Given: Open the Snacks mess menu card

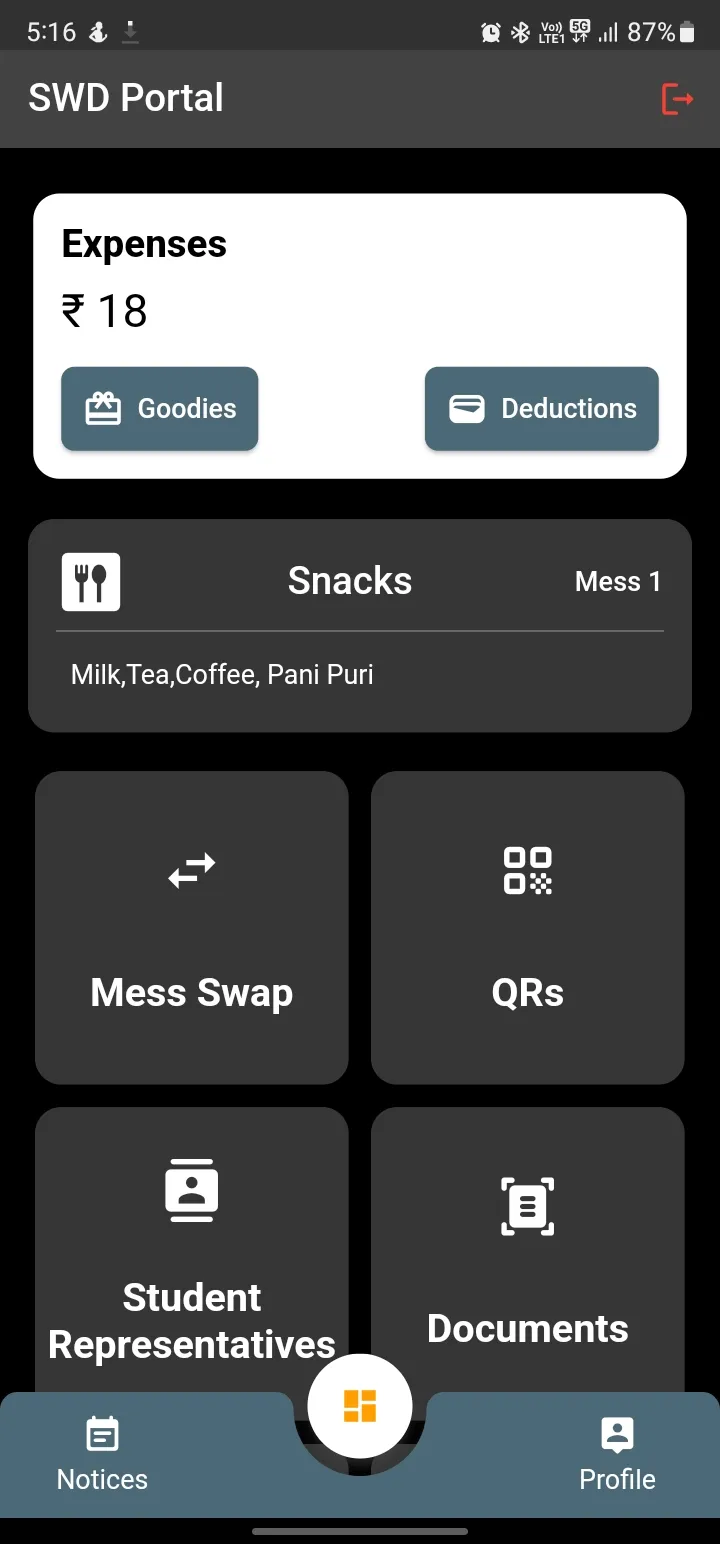Looking at the screenshot, I should [x=360, y=625].
